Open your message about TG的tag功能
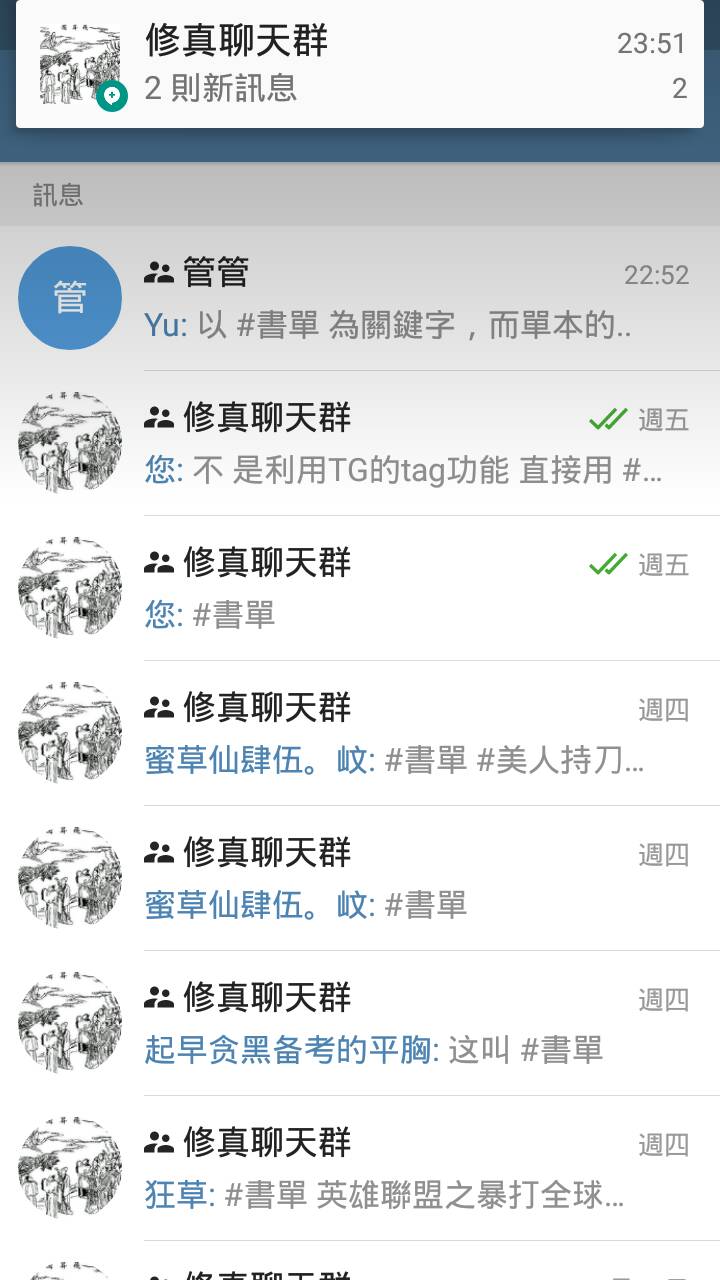Image resolution: width=720 pixels, height=1280 pixels. coord(400,443)
